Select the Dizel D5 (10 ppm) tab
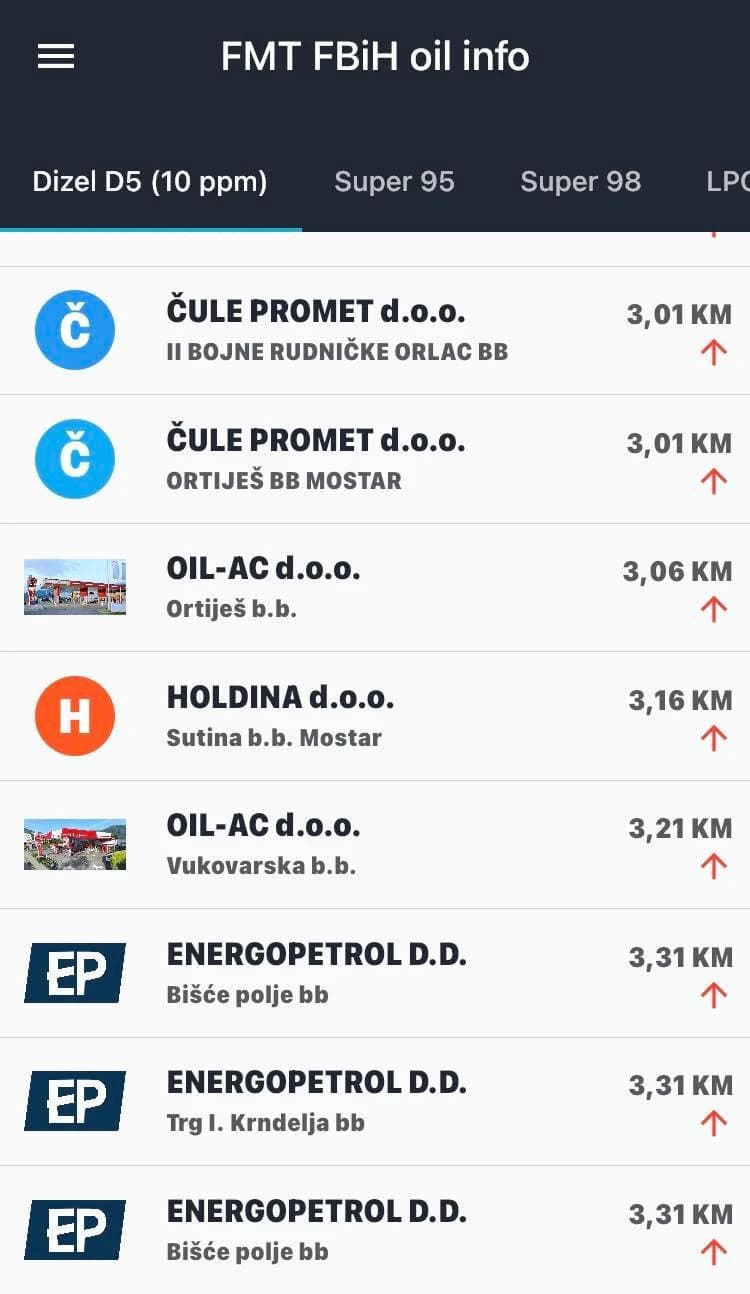The image size is (750, 1294). tap(150, 182)
